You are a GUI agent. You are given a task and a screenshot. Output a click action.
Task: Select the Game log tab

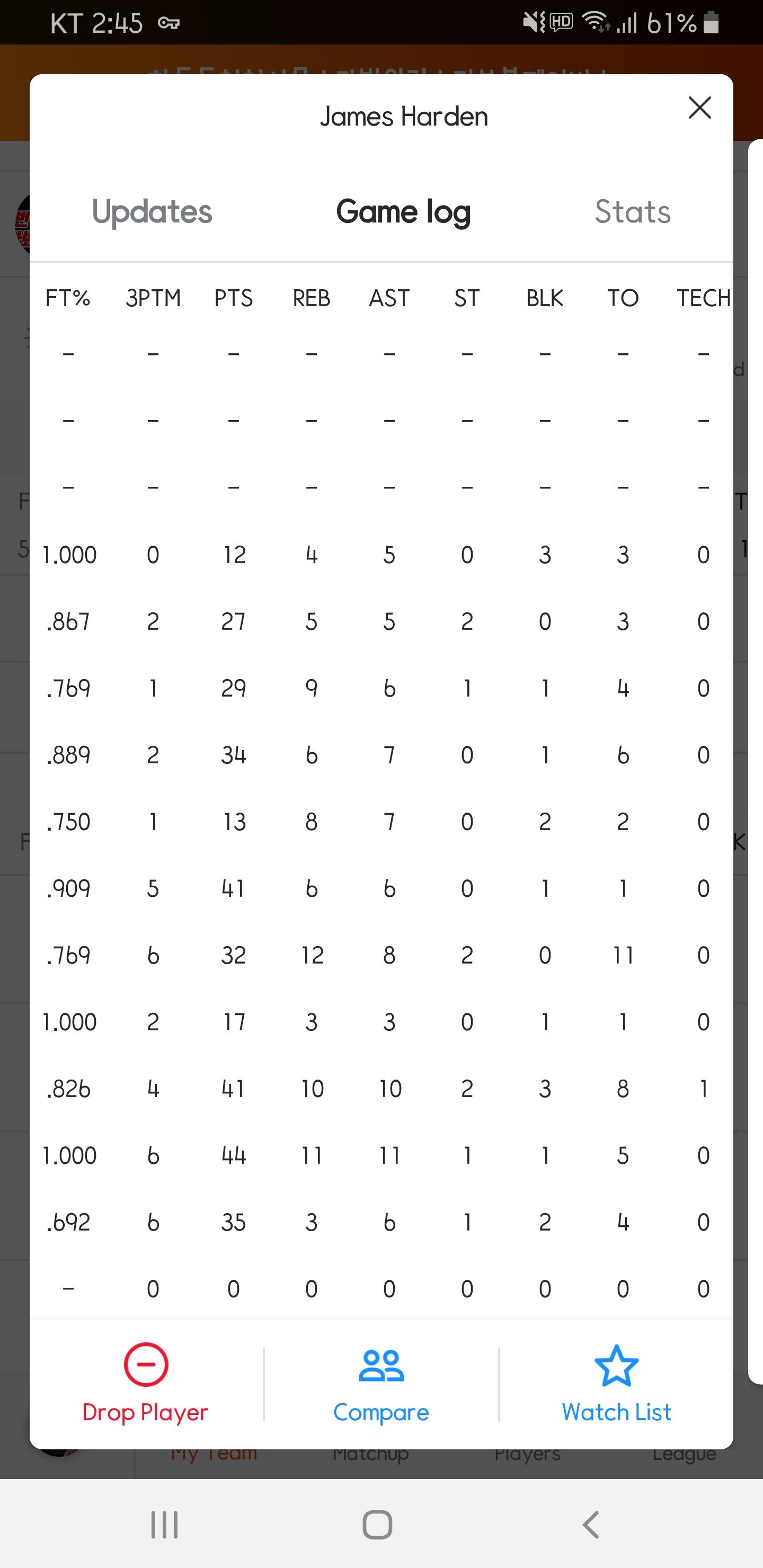(x=403, y=212)
